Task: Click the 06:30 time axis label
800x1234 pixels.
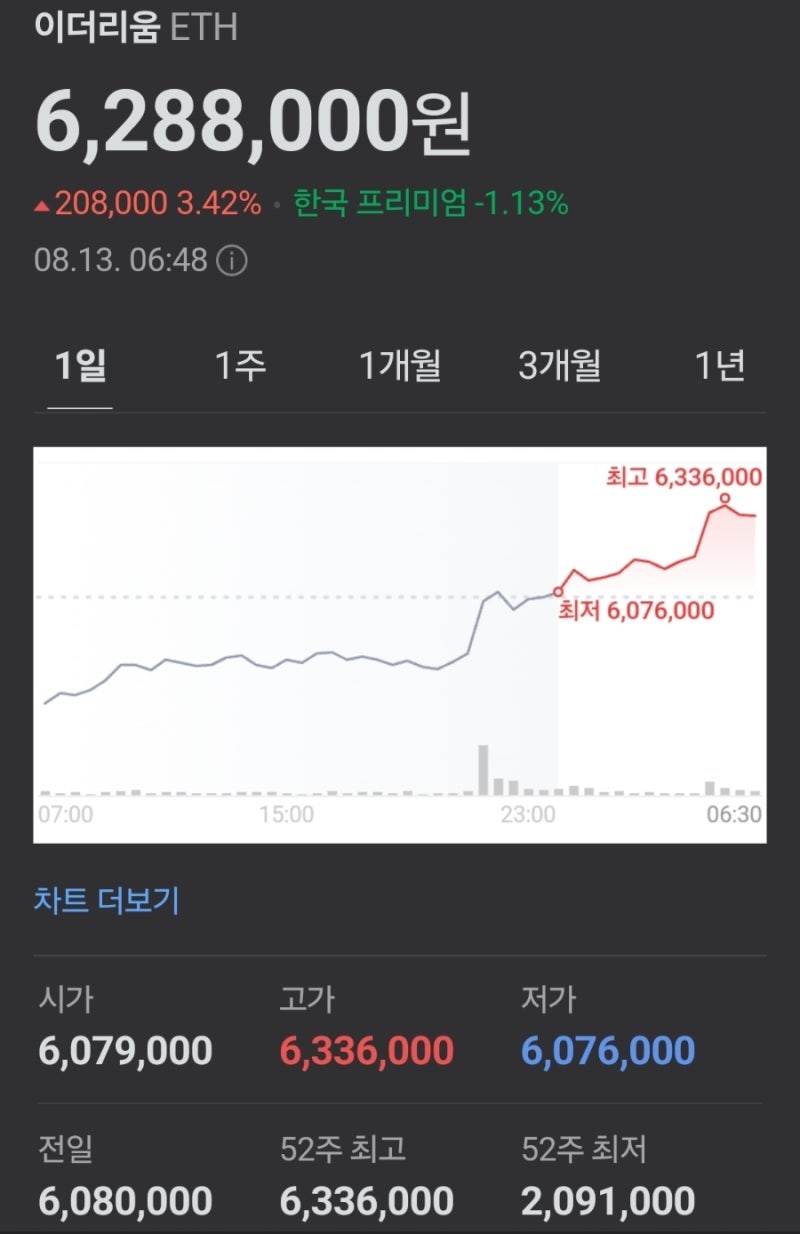Action: point(734,813)
